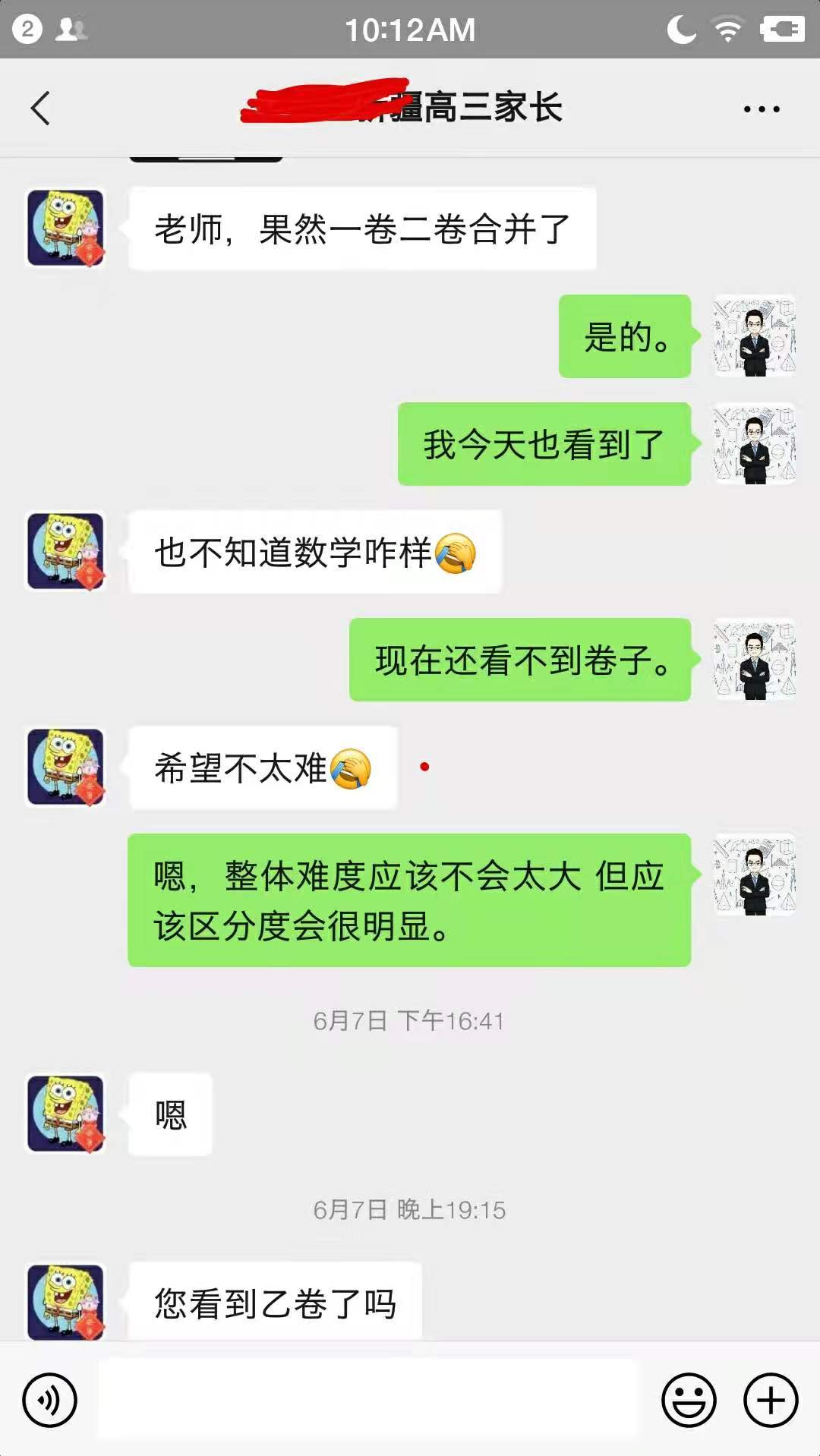The height and width of the screenshot is (1456, 820).
Task: Tap the back arrow to leave chat
Action: 40,106
